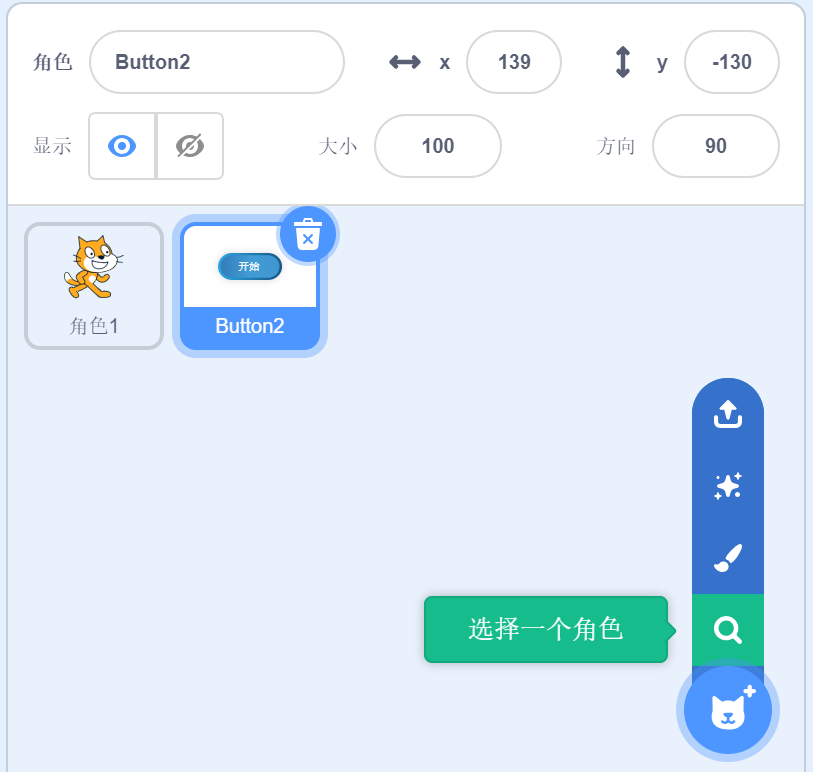
Task: Upload a sprite from file
Action: coord(727,414)
